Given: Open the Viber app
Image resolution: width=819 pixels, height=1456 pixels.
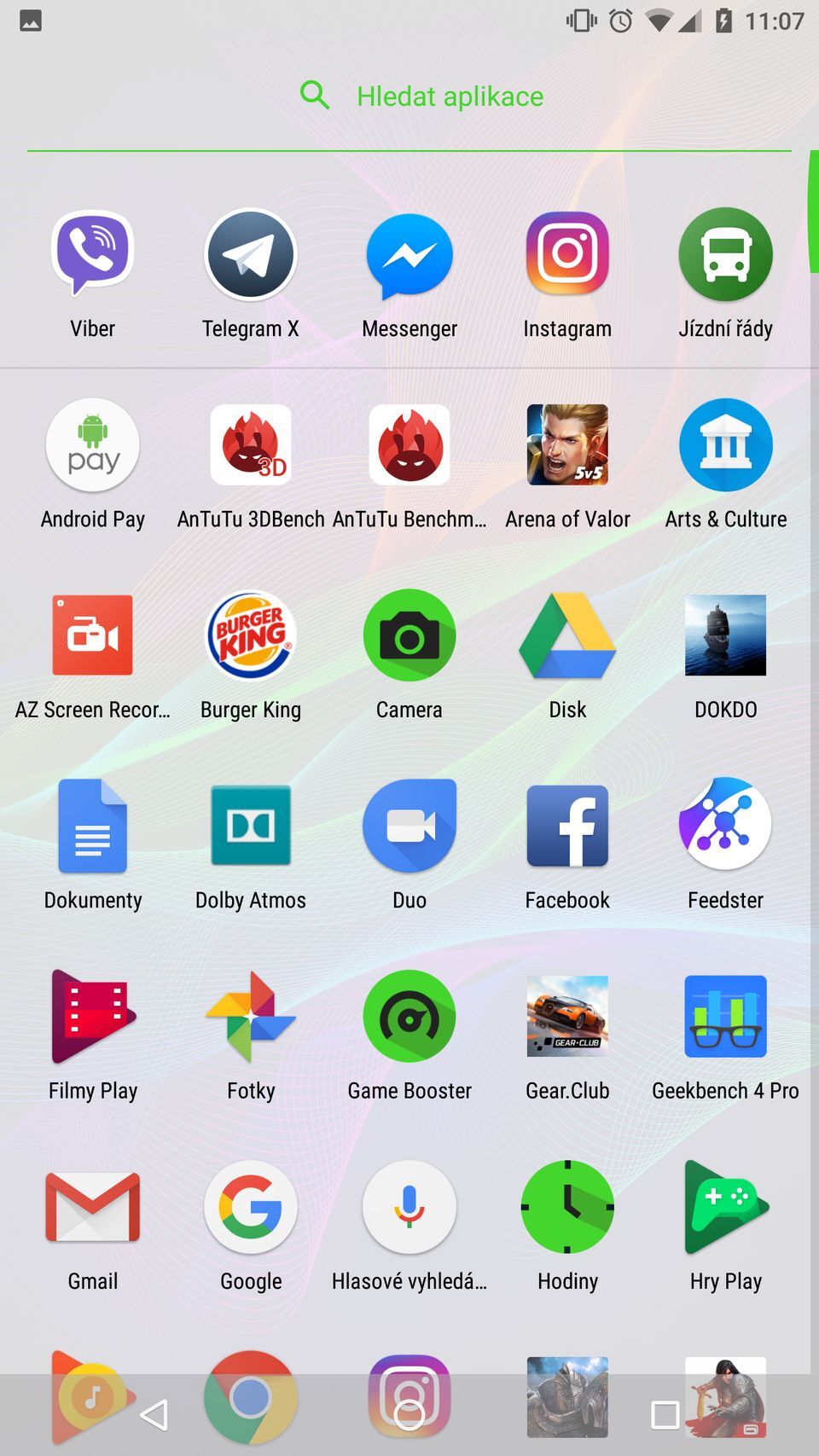Looking at the screenshot, I should 92,253.
